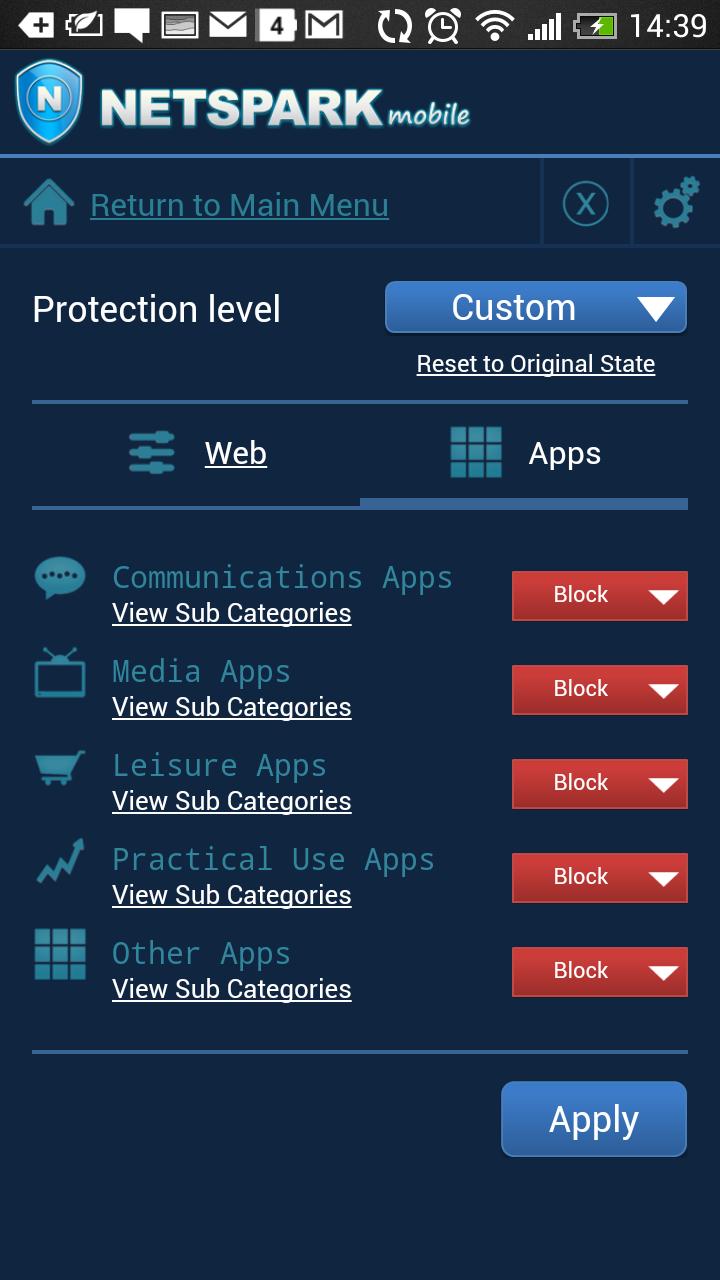Change Block setting for Media Apps
Image resolution: width=720 pixels, height=1280 pixels.
coord(599,689)
